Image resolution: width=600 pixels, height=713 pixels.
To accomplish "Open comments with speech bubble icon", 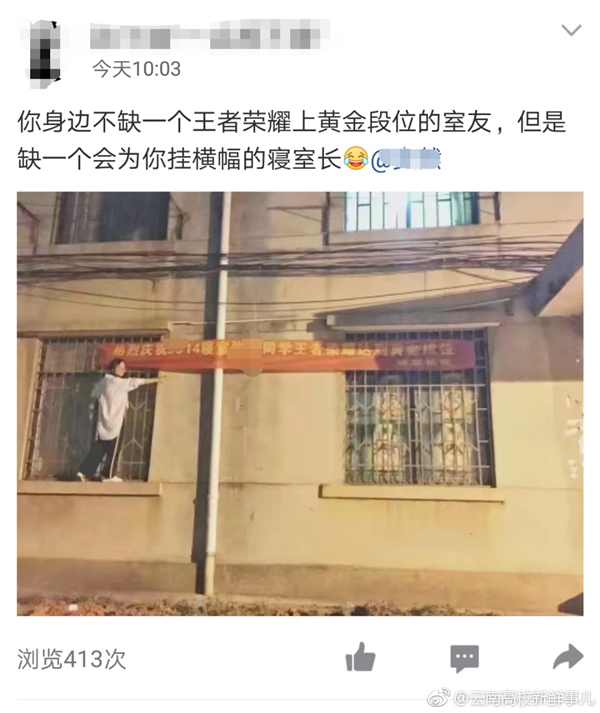I will [464, 657].
